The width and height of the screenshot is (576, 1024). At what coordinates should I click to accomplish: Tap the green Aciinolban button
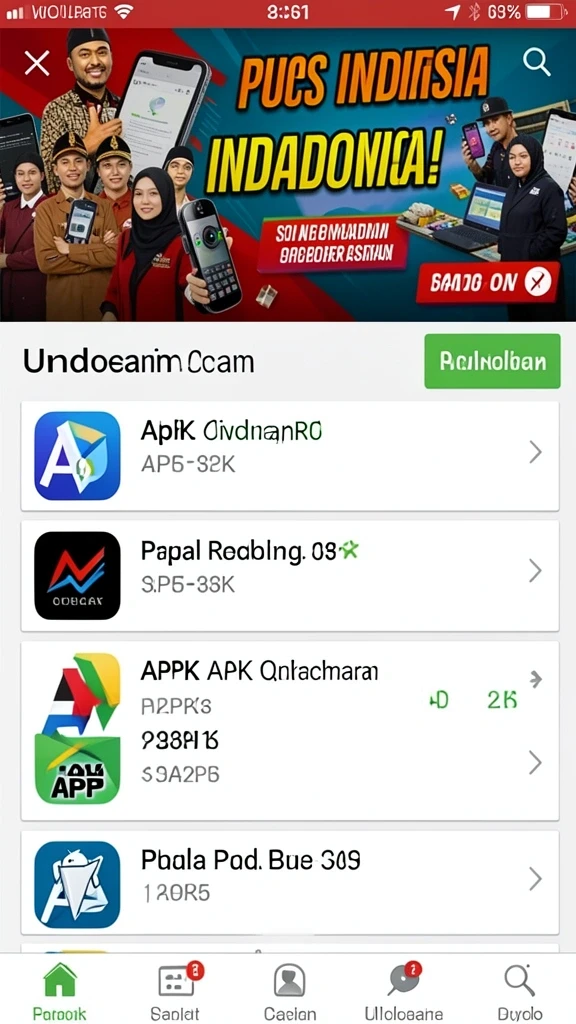coord(492,361)
